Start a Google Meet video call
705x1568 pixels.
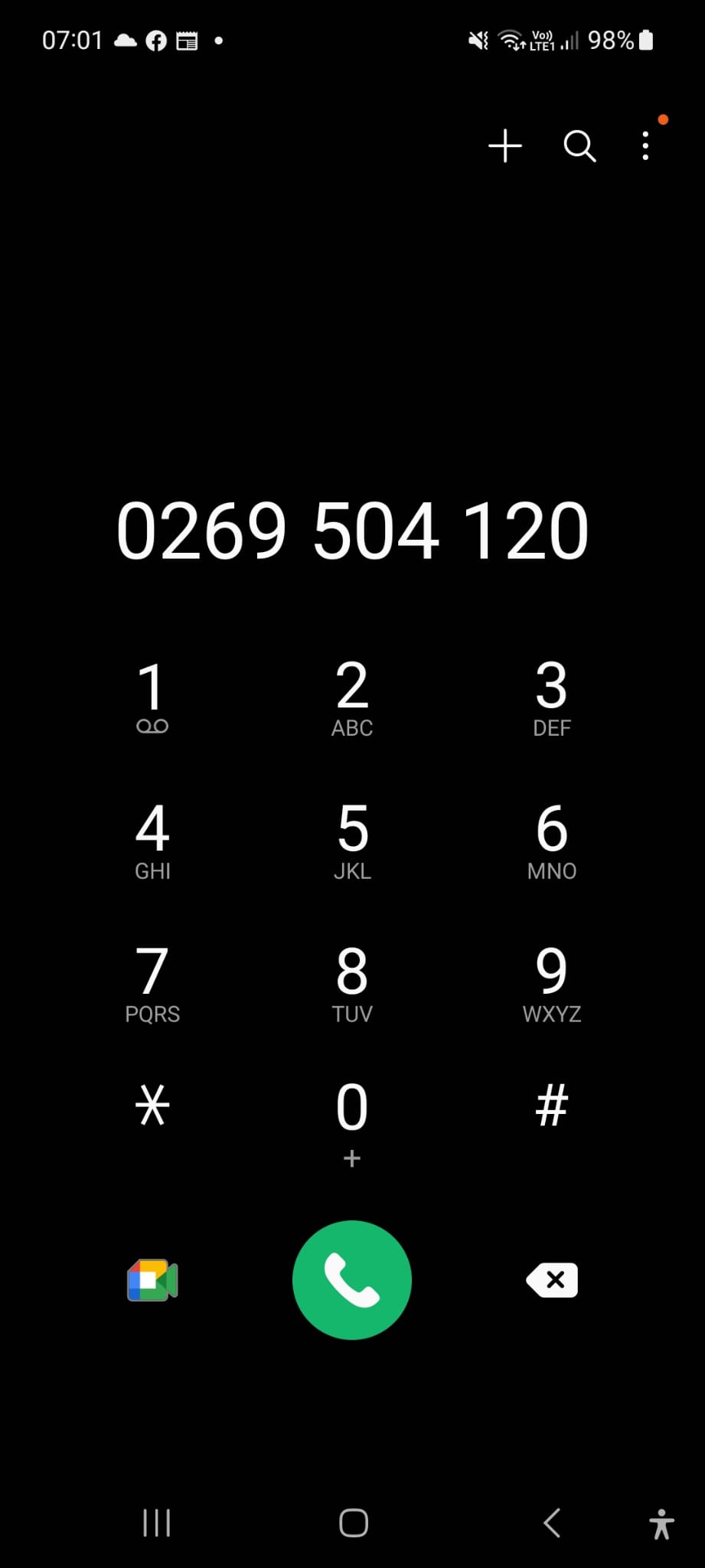tap(152, 1280)
